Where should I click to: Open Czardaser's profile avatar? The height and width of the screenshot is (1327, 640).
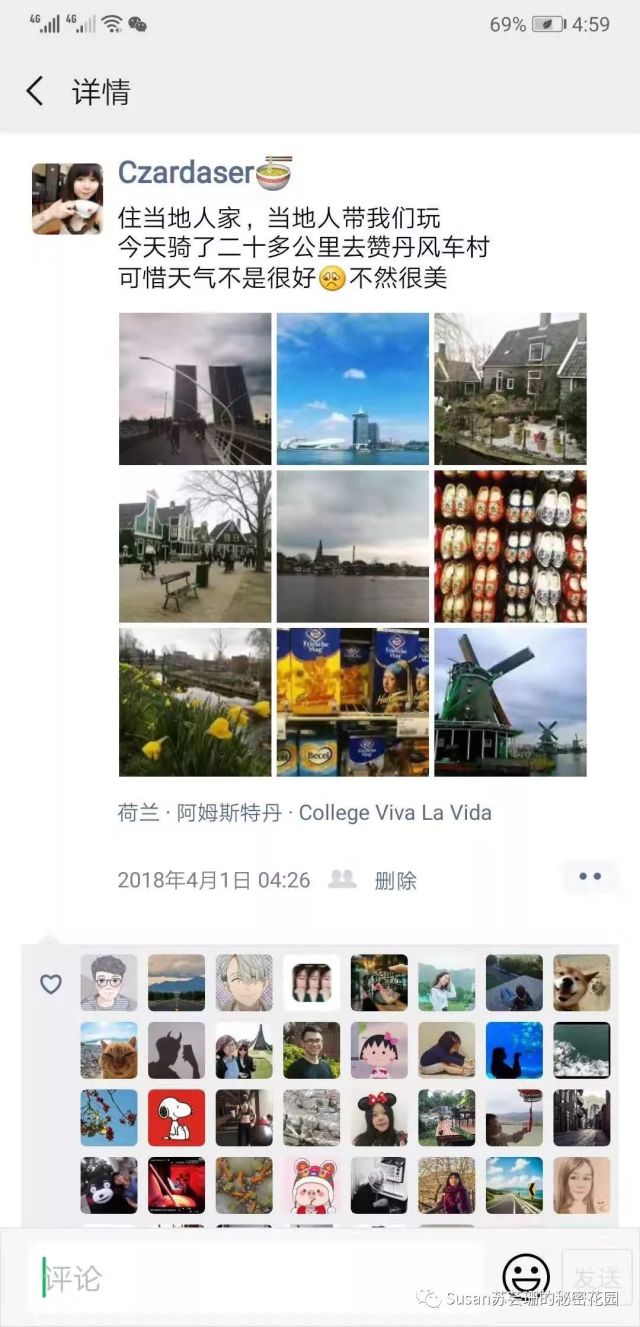point(67,199)
